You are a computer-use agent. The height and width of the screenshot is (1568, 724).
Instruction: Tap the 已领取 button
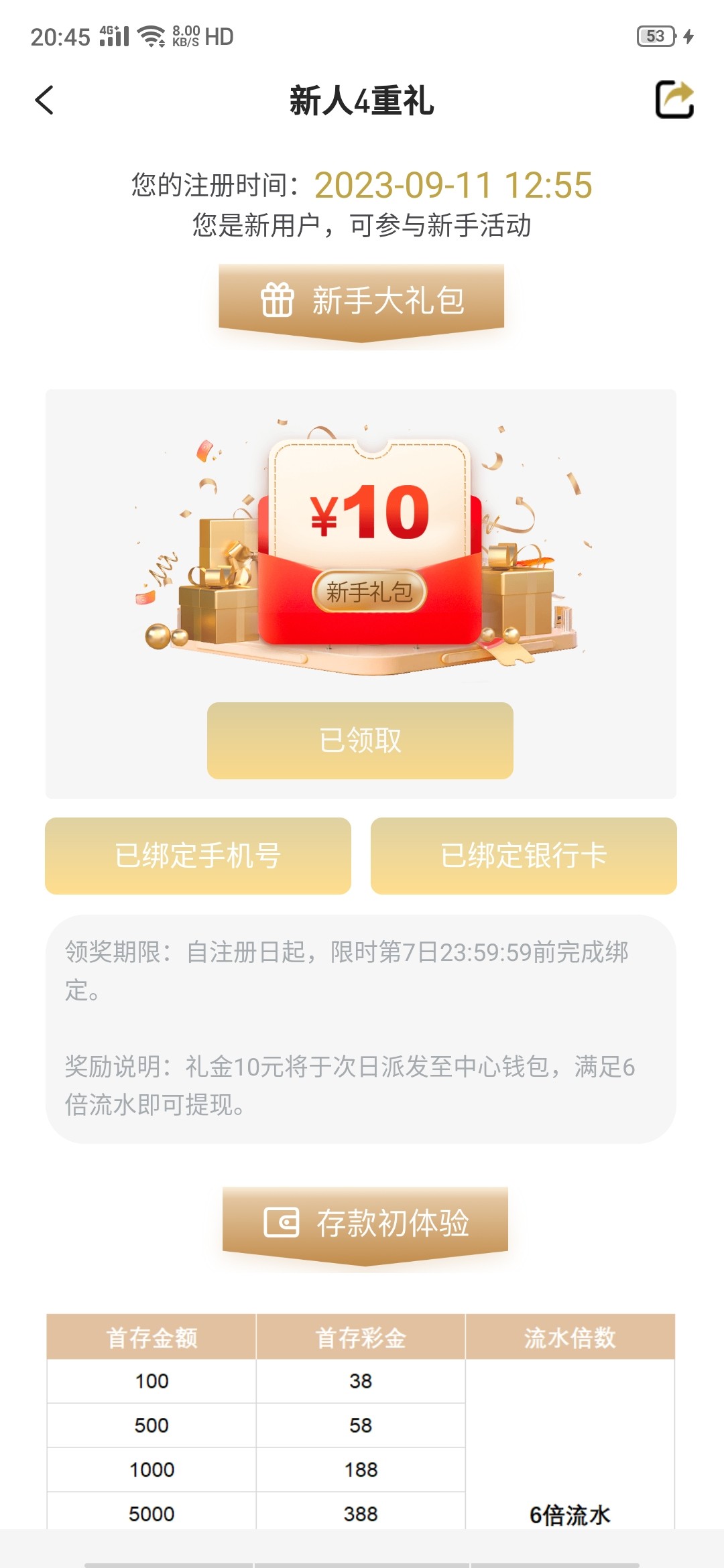pos(360,740)
